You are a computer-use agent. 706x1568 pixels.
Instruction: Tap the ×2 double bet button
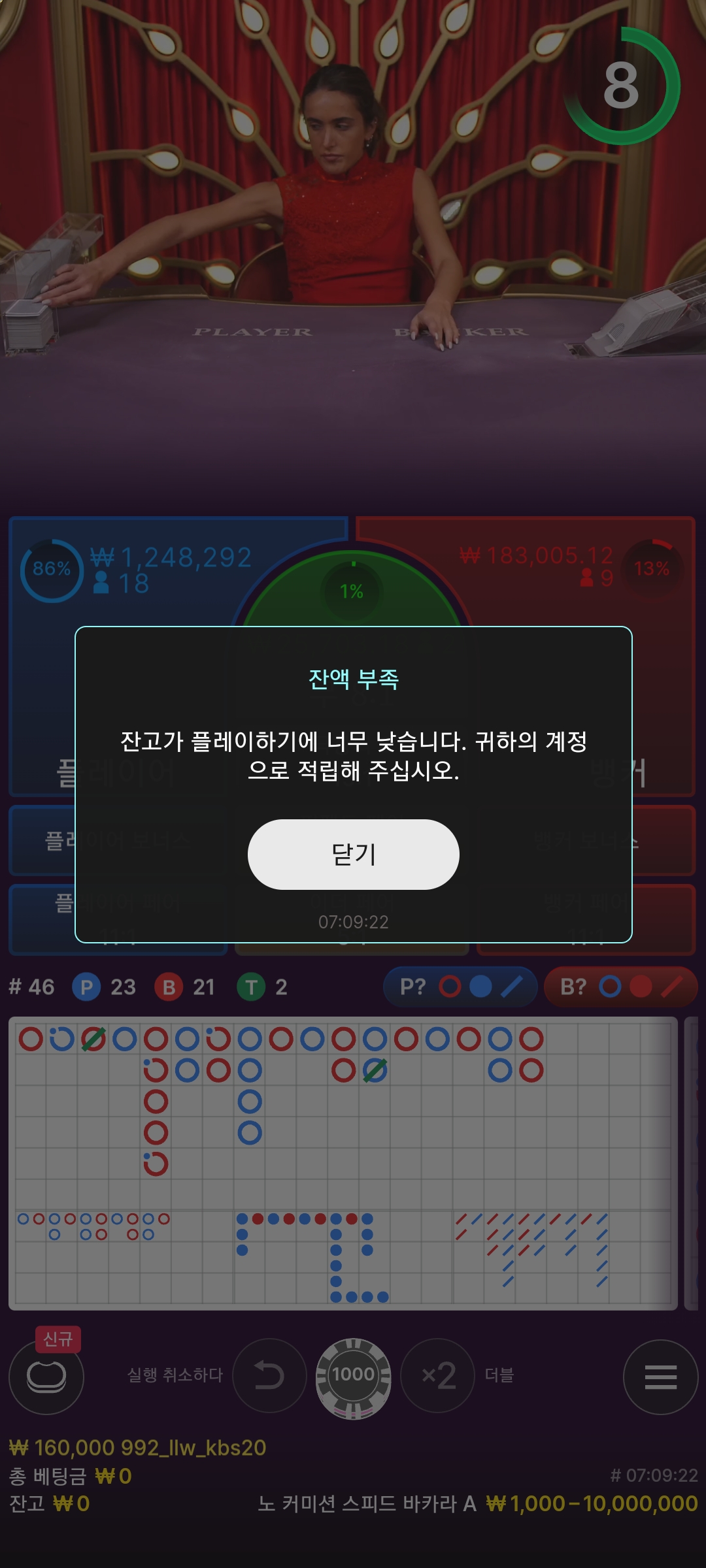coord(437,1375)
